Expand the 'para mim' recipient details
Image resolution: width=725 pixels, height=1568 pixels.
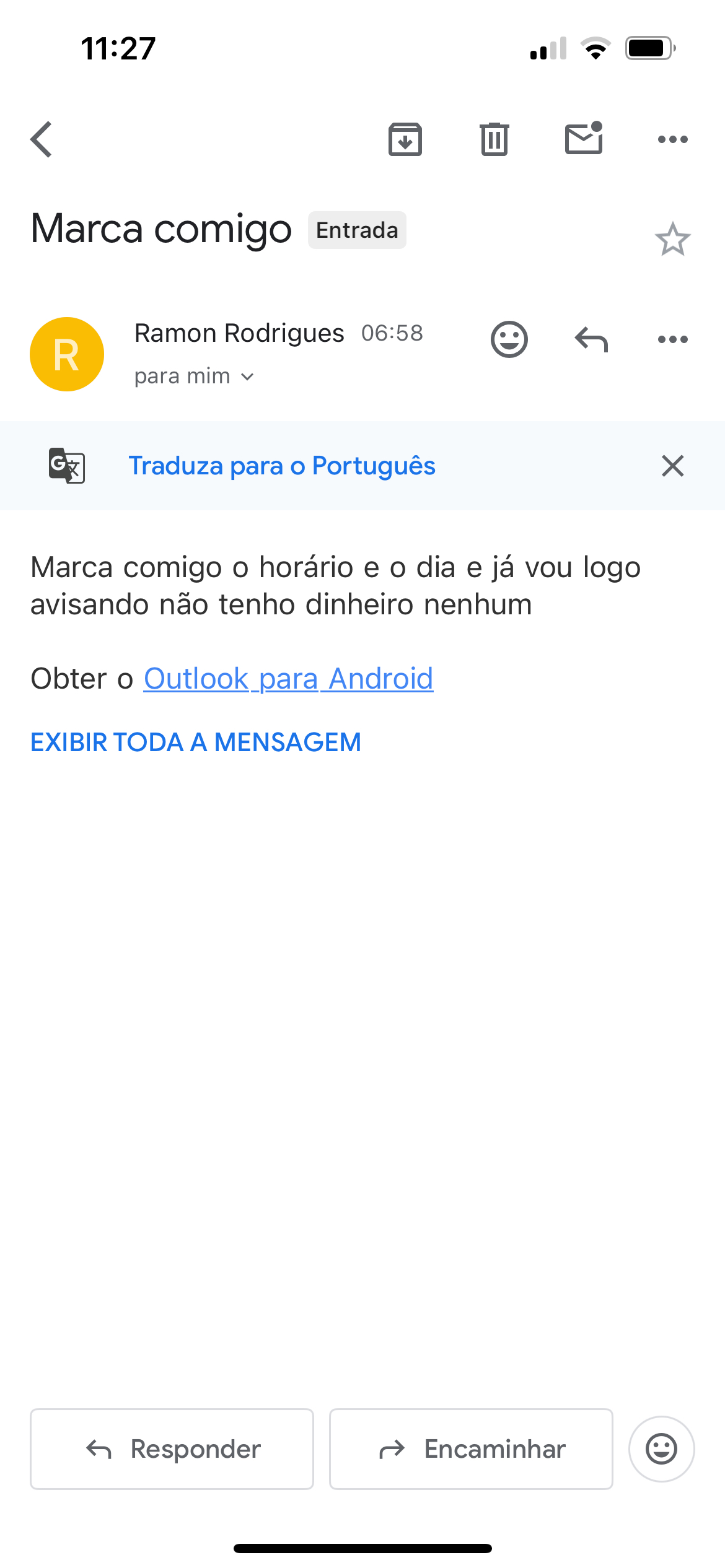click(195, 377)
